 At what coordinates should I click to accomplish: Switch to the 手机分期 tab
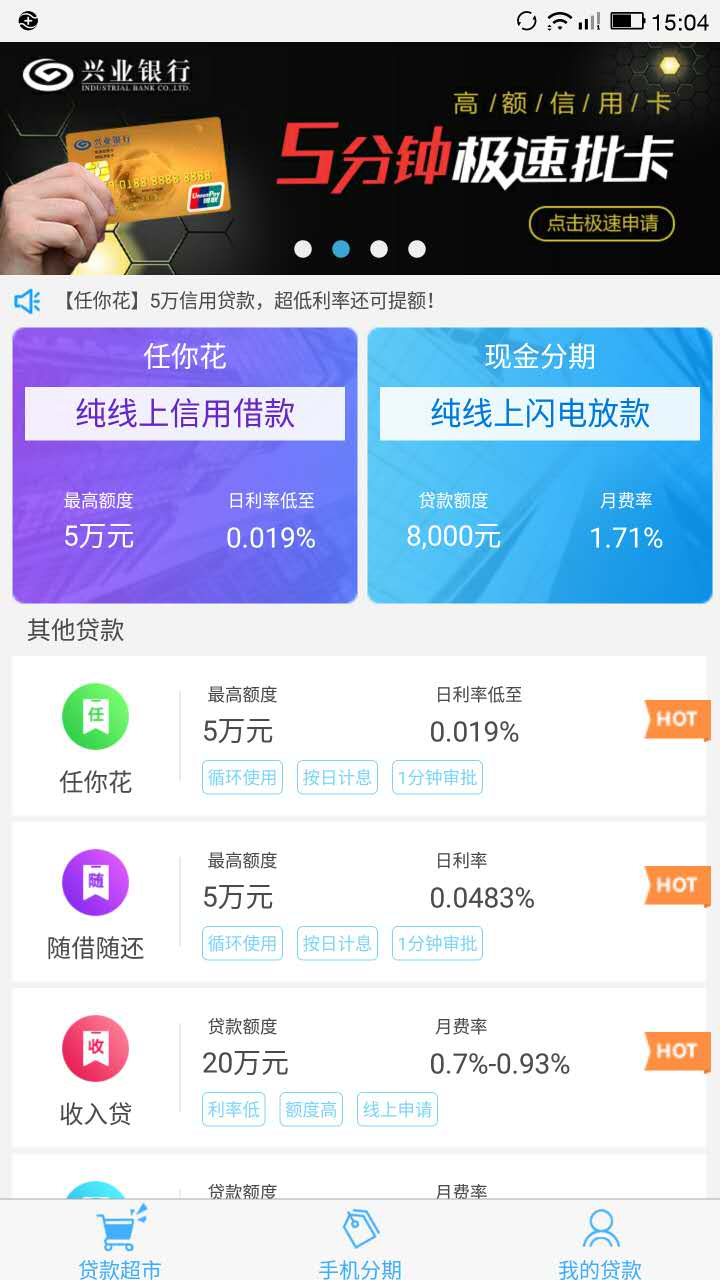pos(360,1243)
